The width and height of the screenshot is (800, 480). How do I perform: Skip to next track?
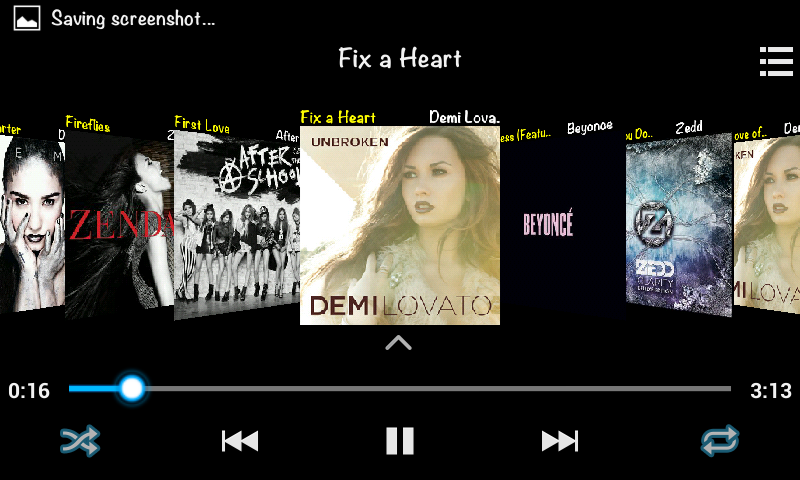[559, 441]
